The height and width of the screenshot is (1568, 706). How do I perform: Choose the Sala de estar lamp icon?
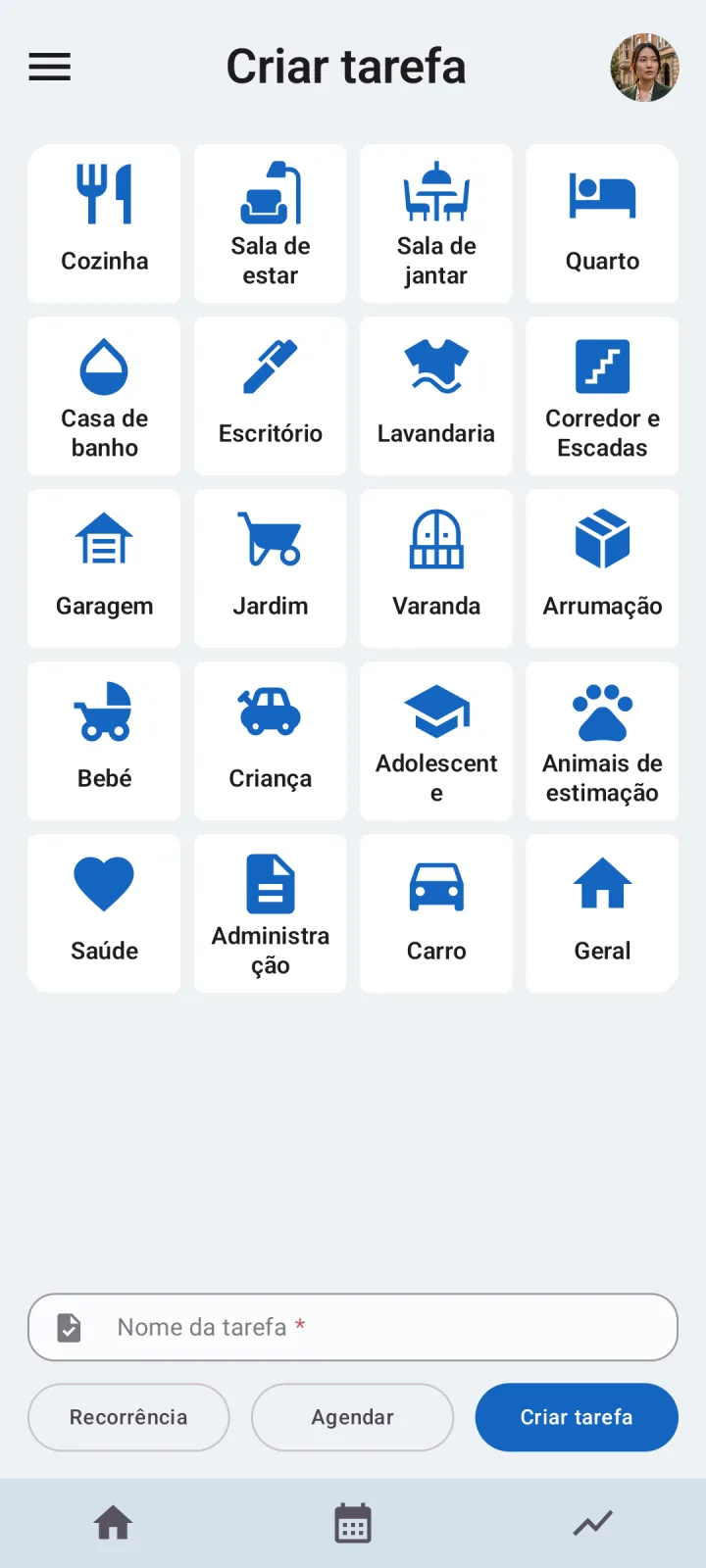point(270,193)
